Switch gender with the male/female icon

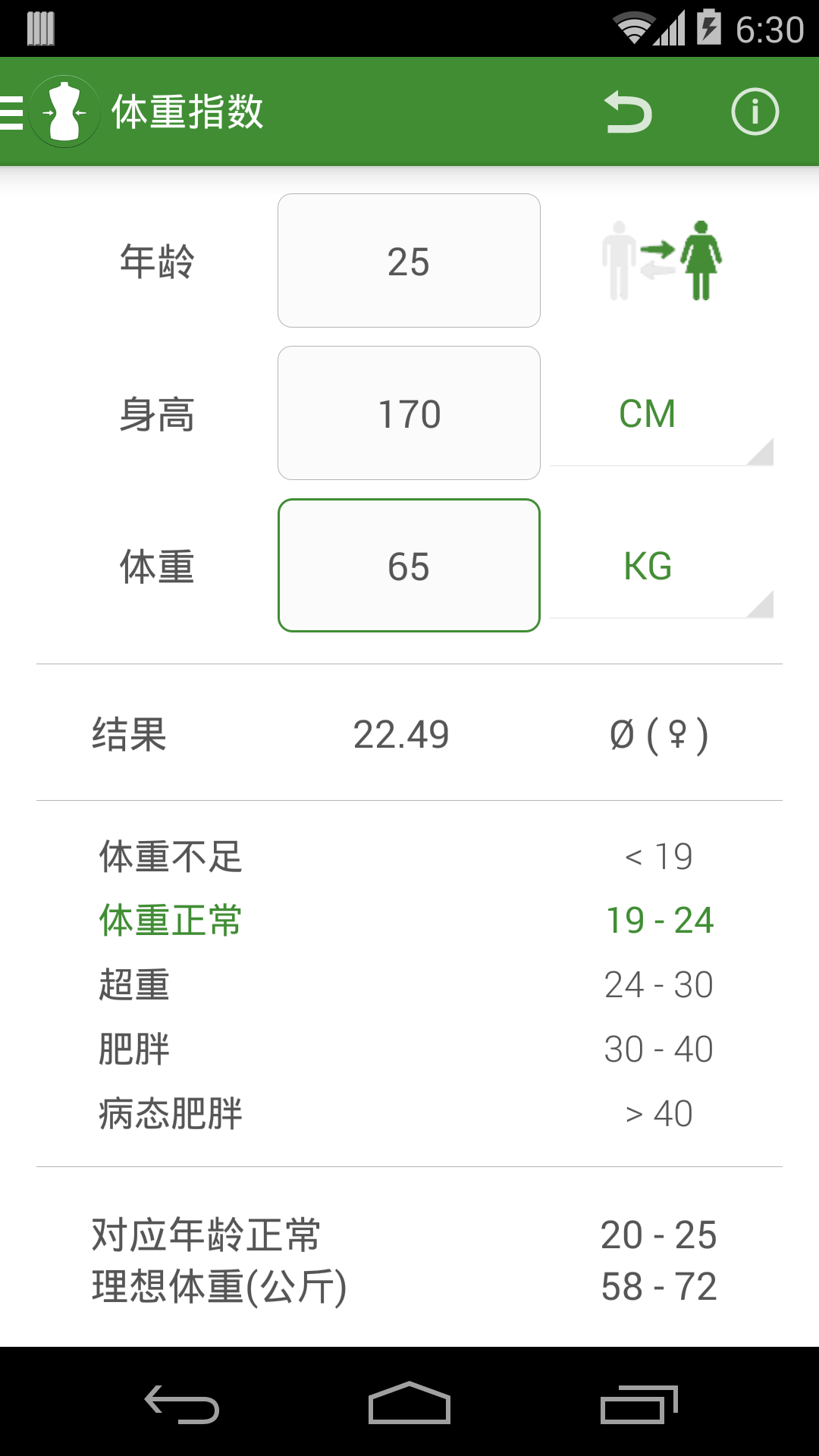click(661, 261)
